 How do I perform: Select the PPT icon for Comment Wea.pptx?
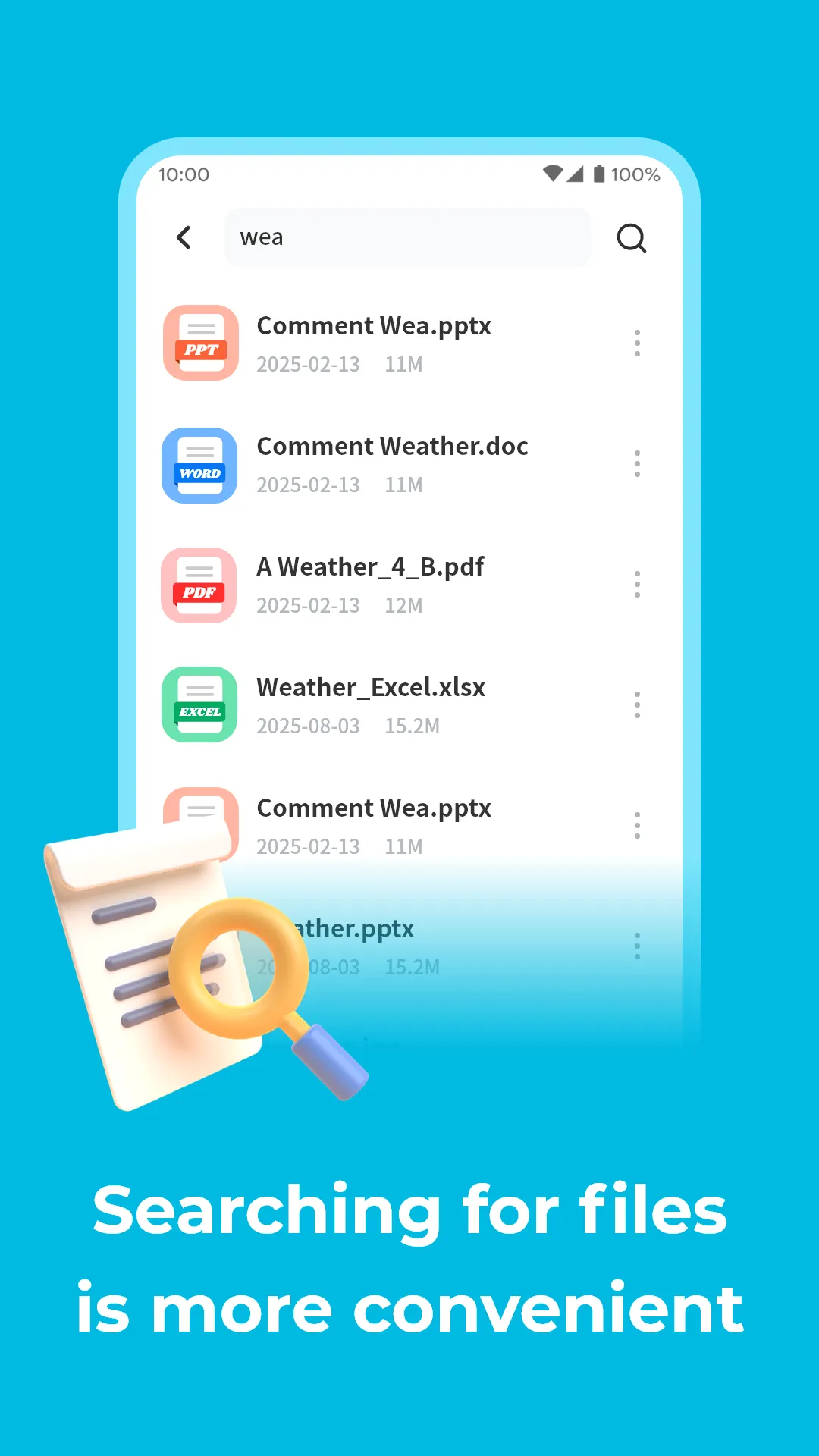199,343
